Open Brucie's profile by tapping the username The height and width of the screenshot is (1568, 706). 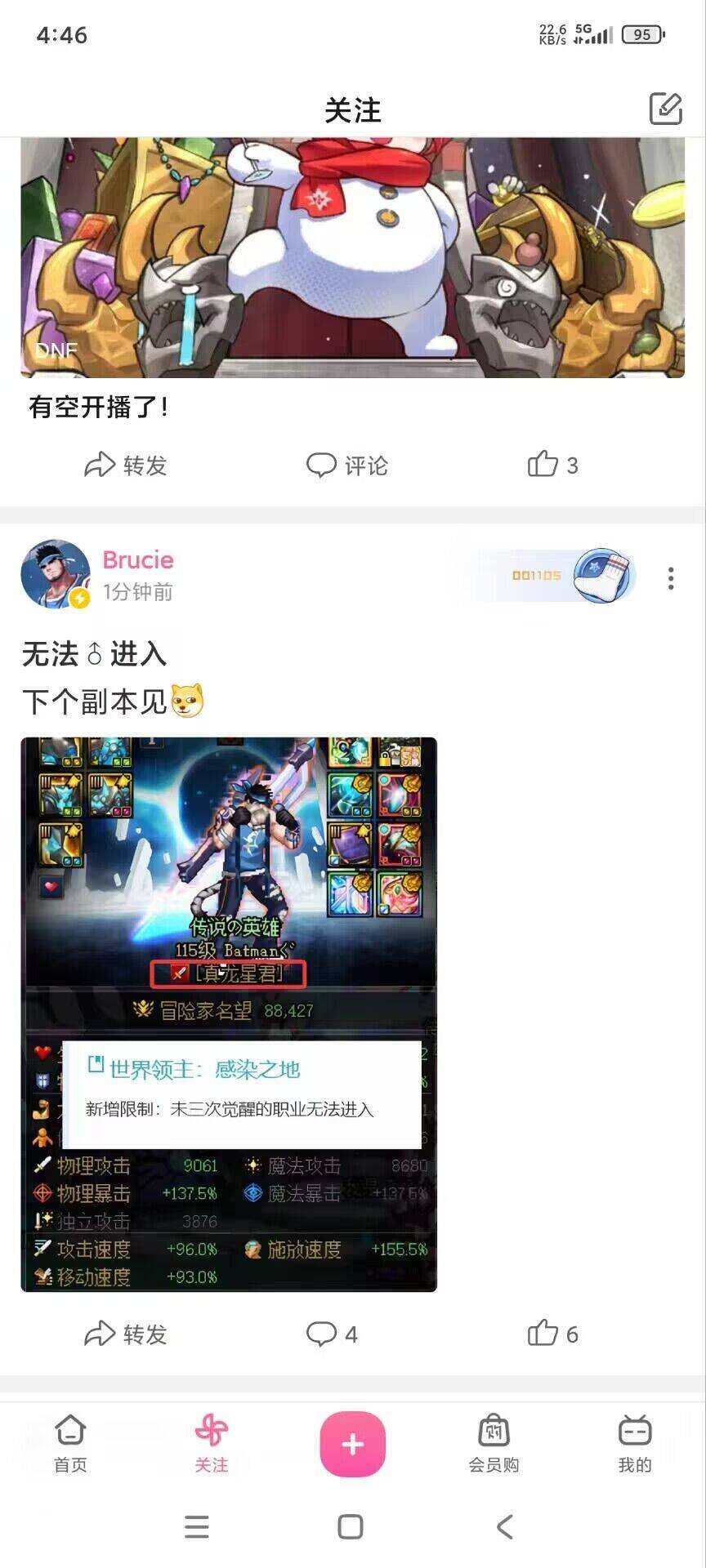(x=137, y=560)
